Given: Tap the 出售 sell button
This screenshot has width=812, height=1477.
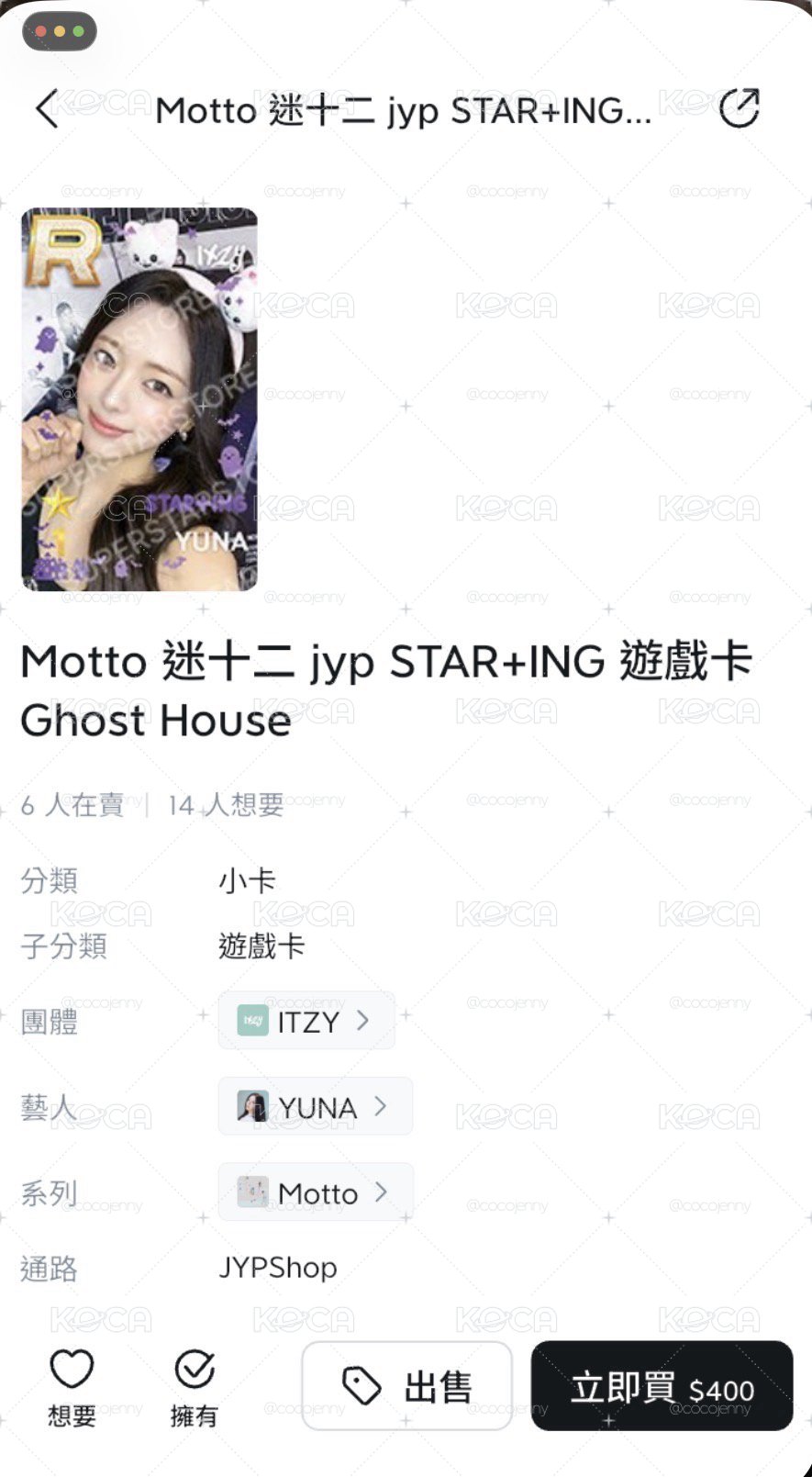Looking at the screenshot, I should point(406,1385).
